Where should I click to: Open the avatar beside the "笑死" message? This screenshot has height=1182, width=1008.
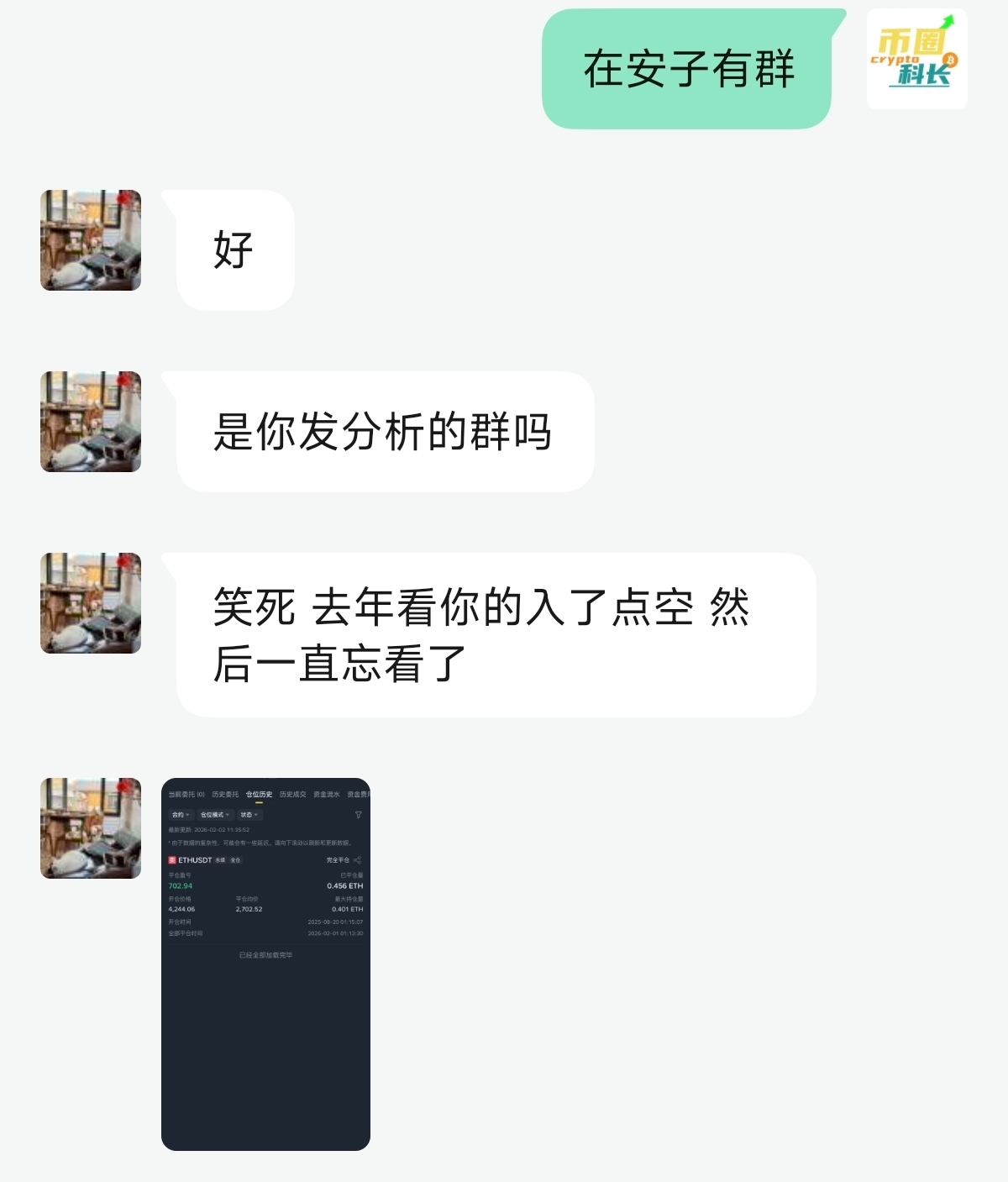(x=91, y=603)
